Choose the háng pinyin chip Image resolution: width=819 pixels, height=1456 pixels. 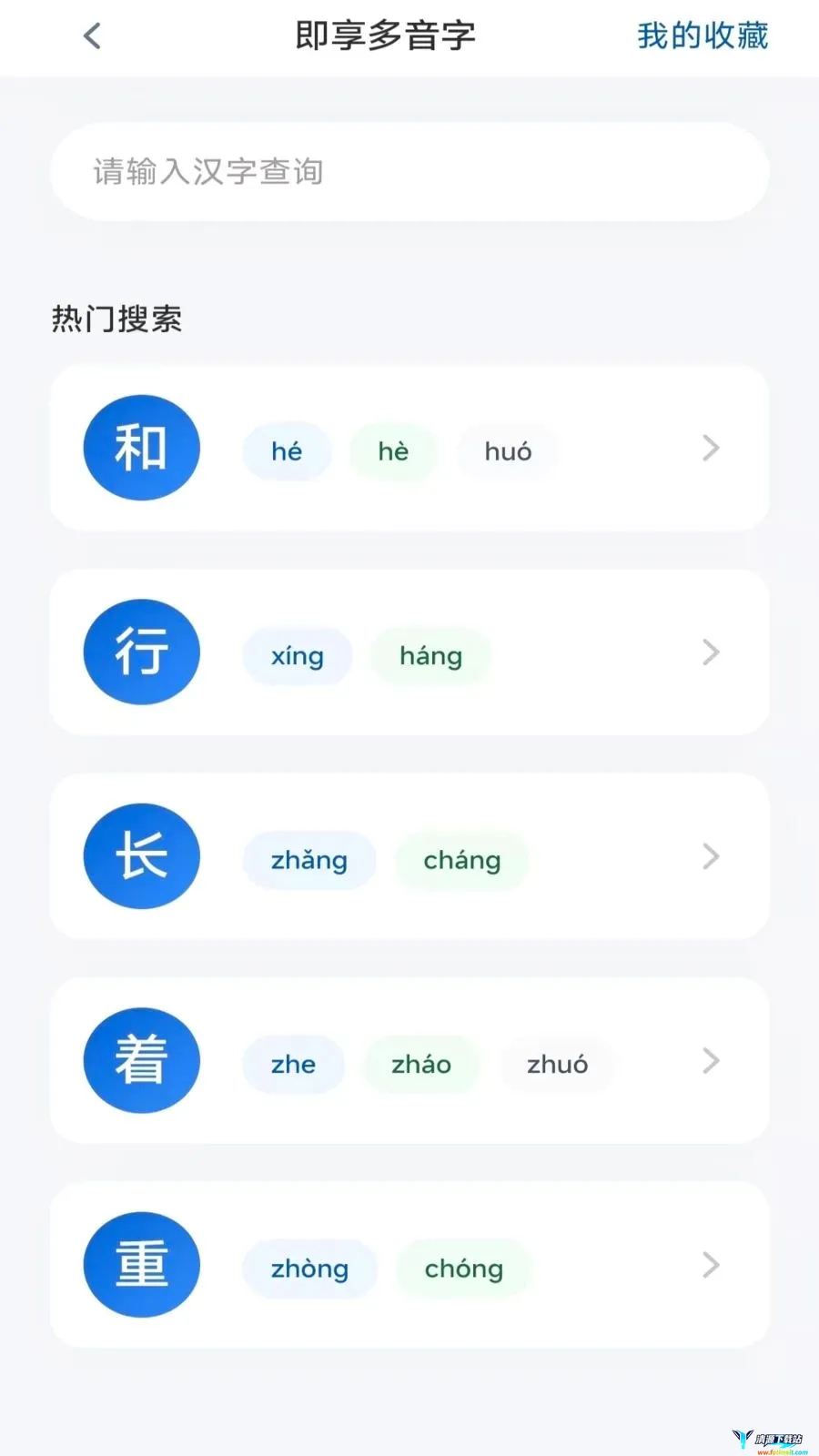tap(430, 656)
